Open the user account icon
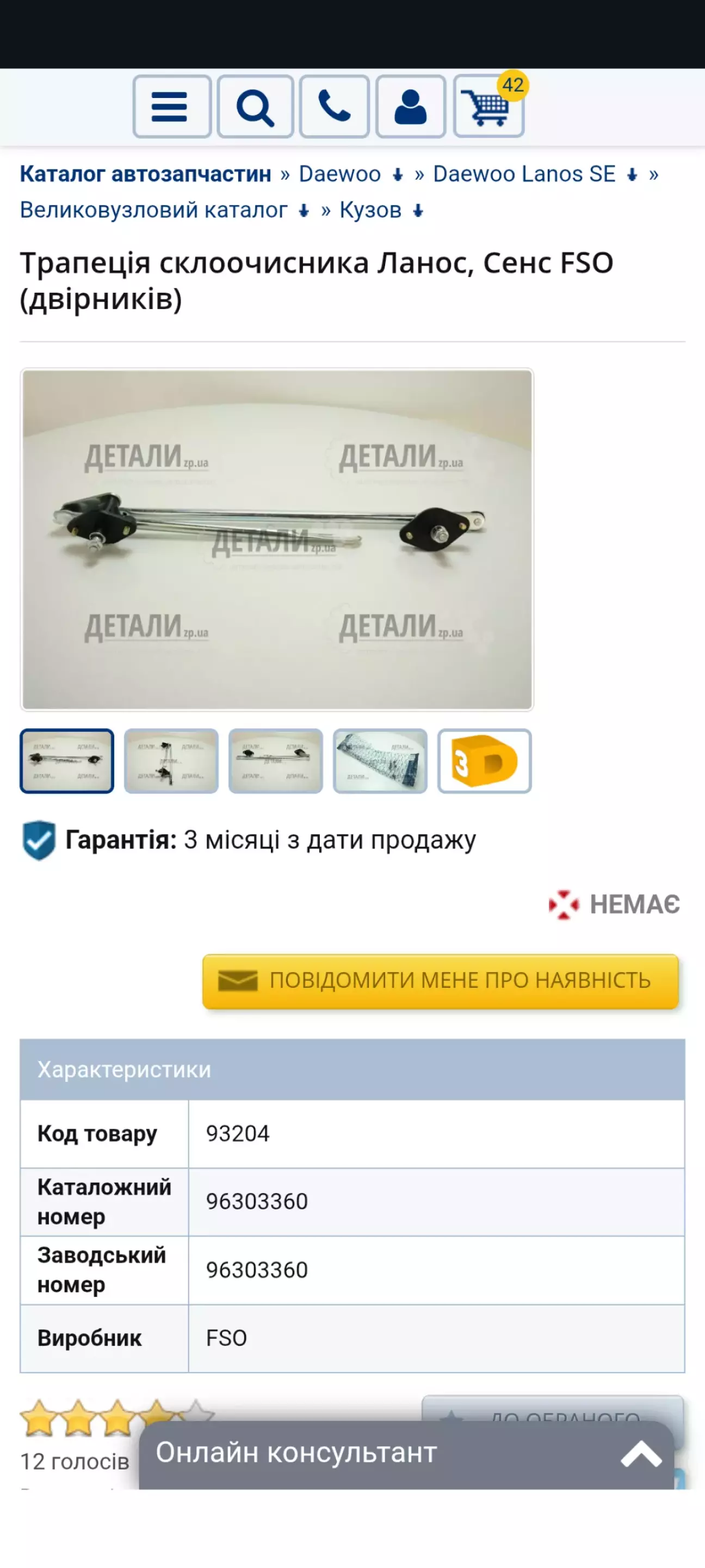705x1568 pixels. pyautogui.click(x=411, y=107)
